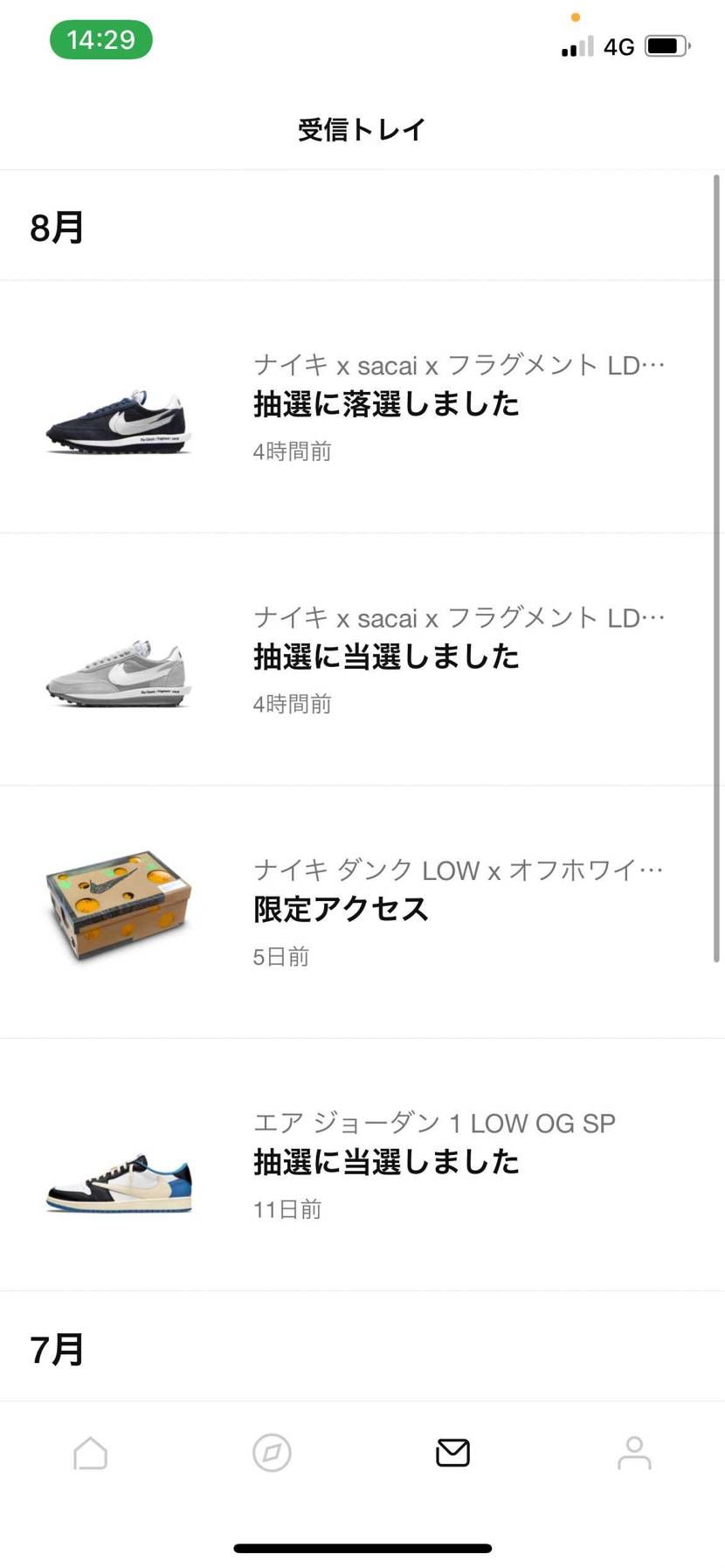725x1568 pixels.
Task: Open the 限定アクセス Dunk notification
Action: (x=341, y=910)
